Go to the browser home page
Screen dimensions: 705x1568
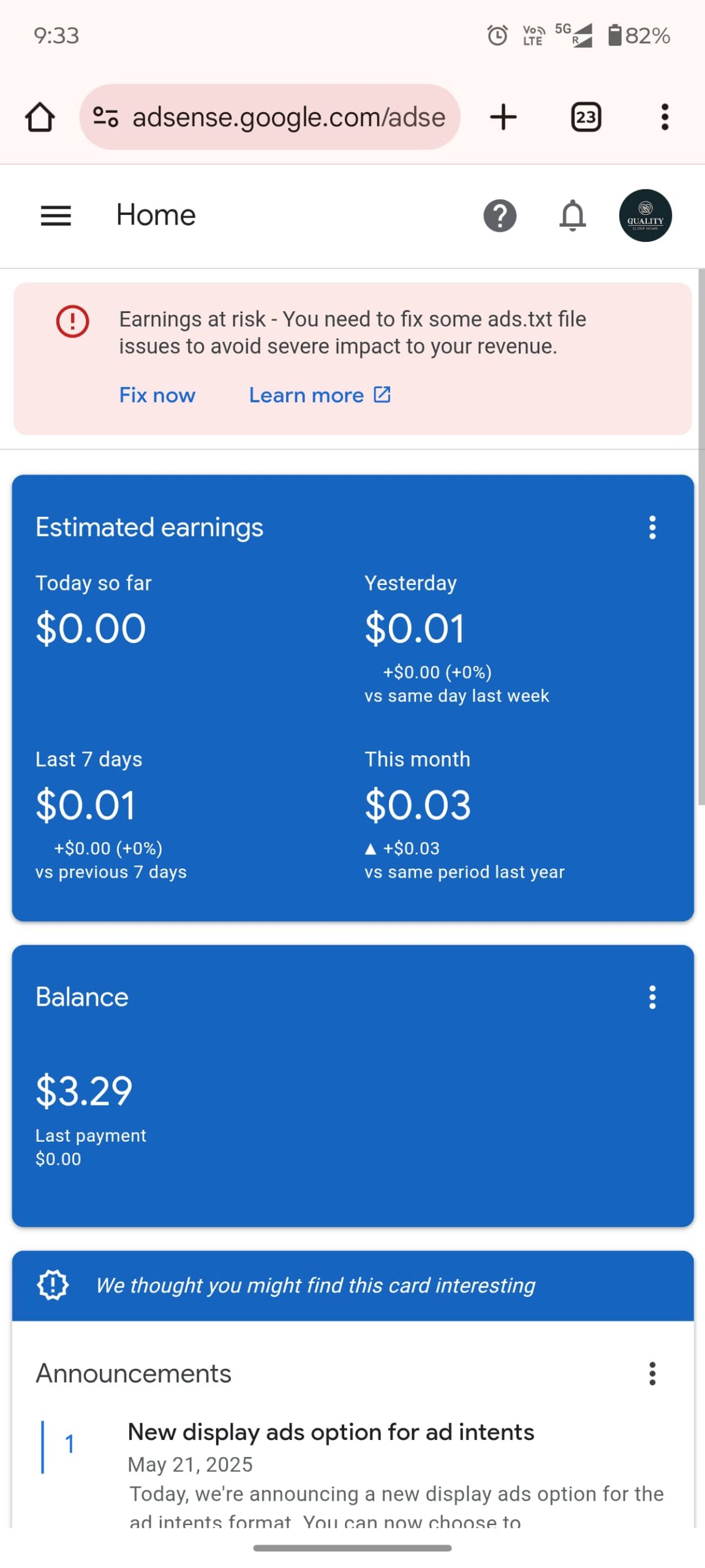[x=40, y=117]
